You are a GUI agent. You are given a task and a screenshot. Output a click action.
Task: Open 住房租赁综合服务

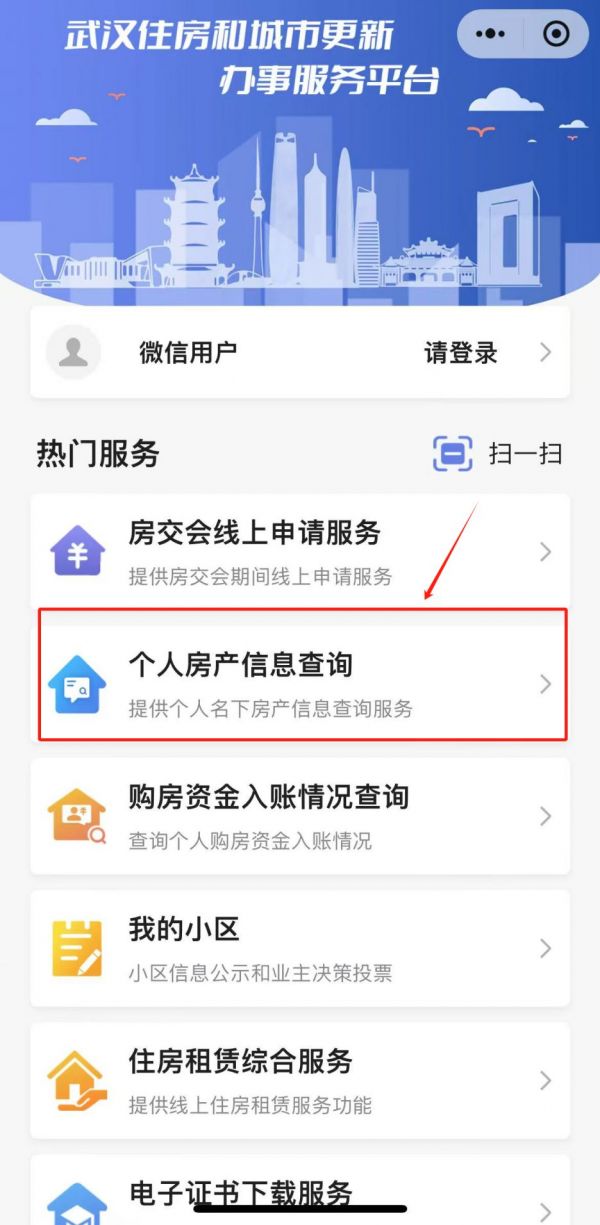click(300, 1080)
